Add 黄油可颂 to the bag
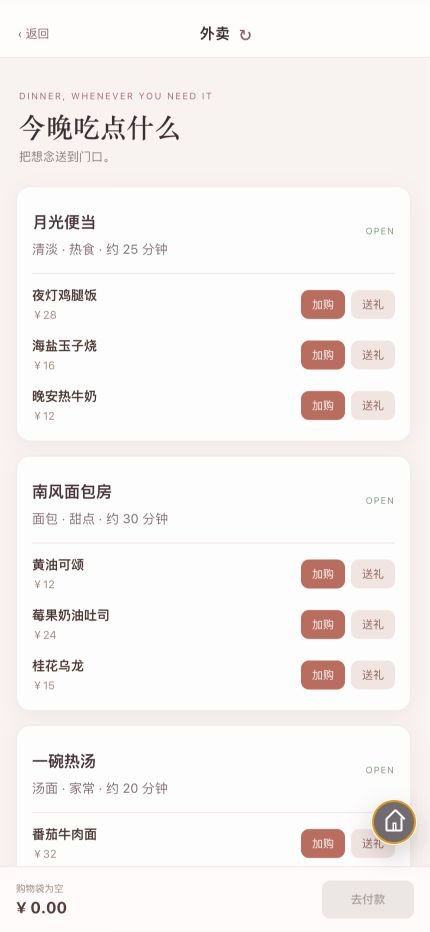Screen dimensions: 430x932 (323, 574)
